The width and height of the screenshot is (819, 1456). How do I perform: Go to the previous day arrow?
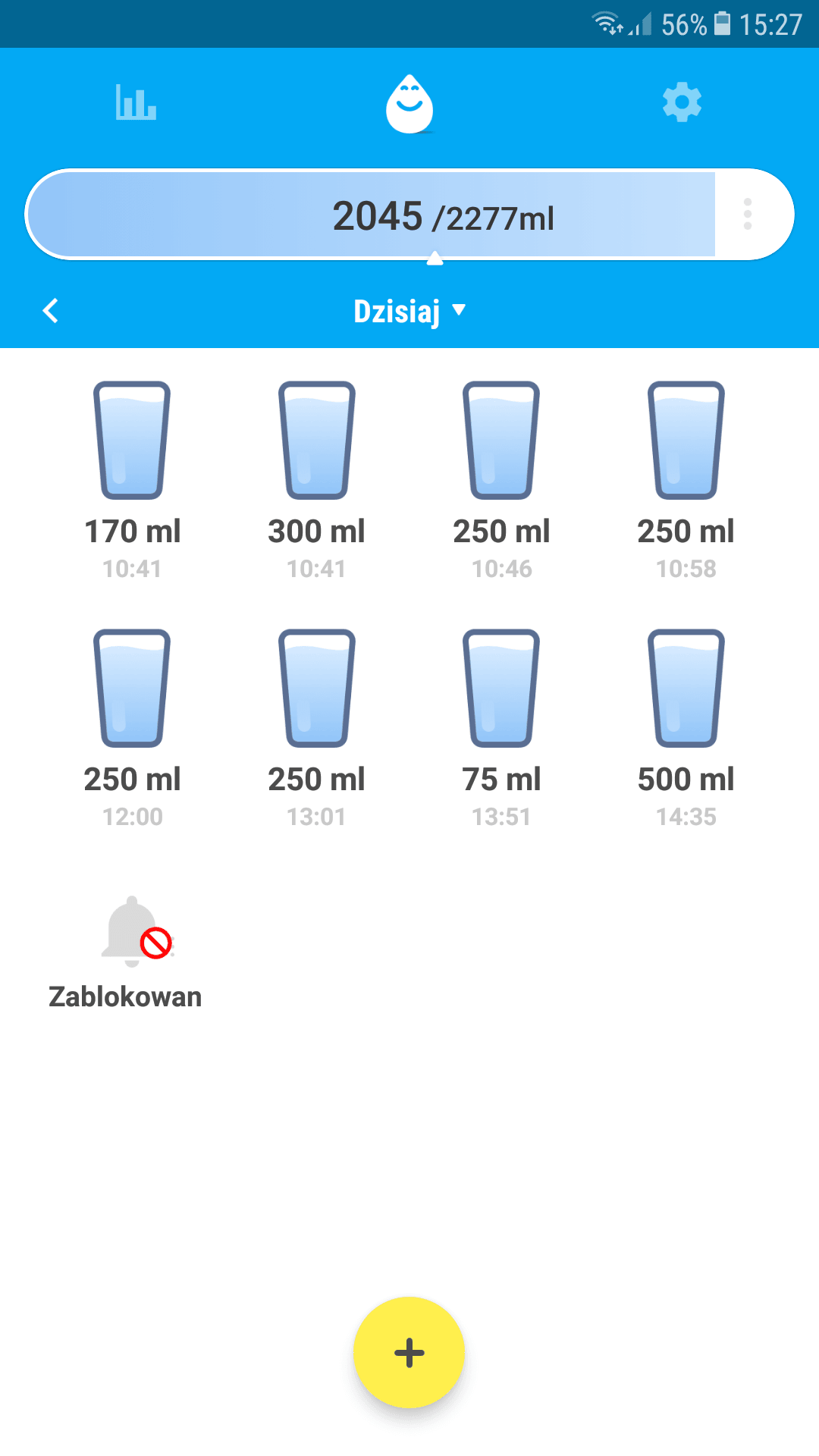51,310
